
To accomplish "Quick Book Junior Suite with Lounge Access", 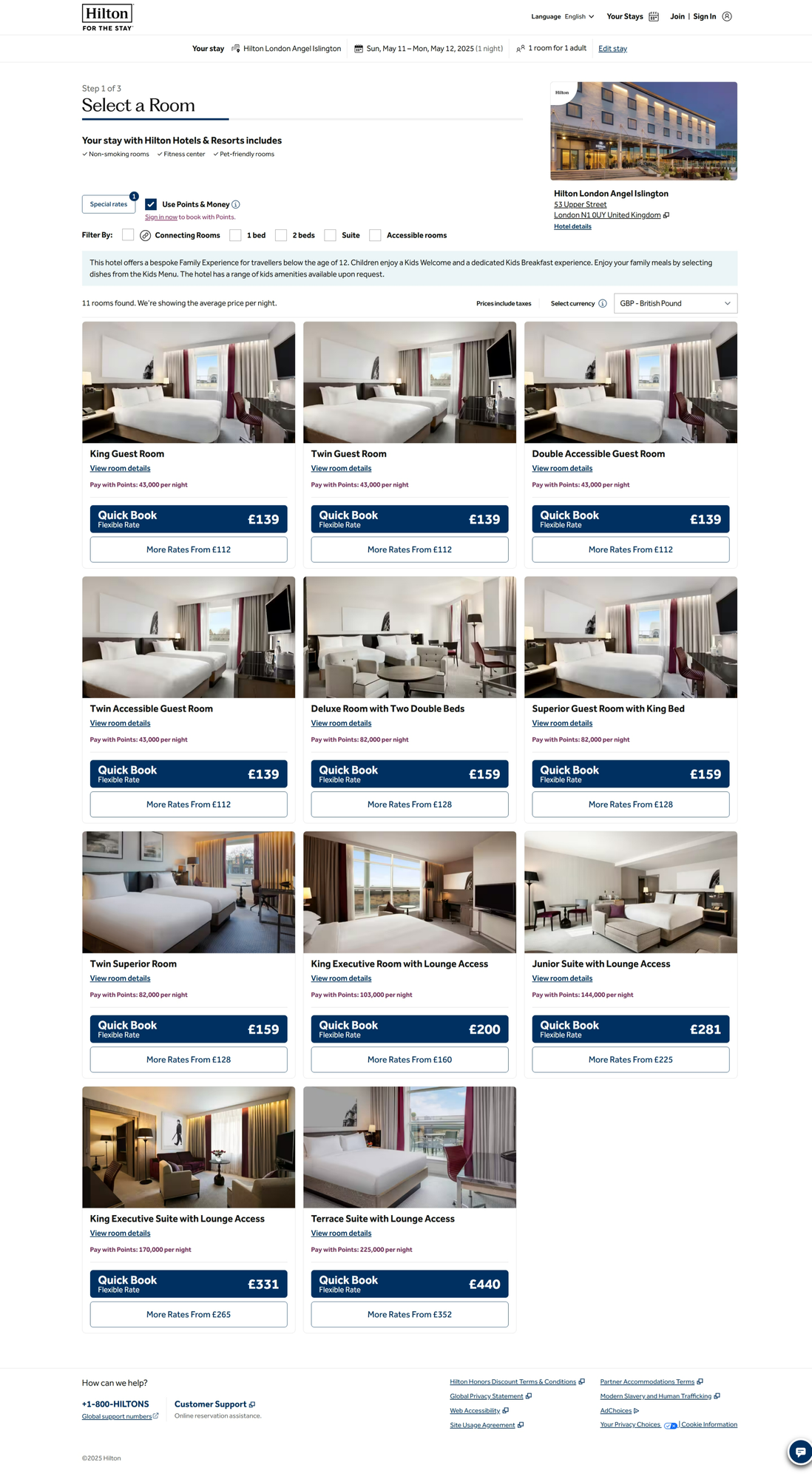I will pos(631,1029).
